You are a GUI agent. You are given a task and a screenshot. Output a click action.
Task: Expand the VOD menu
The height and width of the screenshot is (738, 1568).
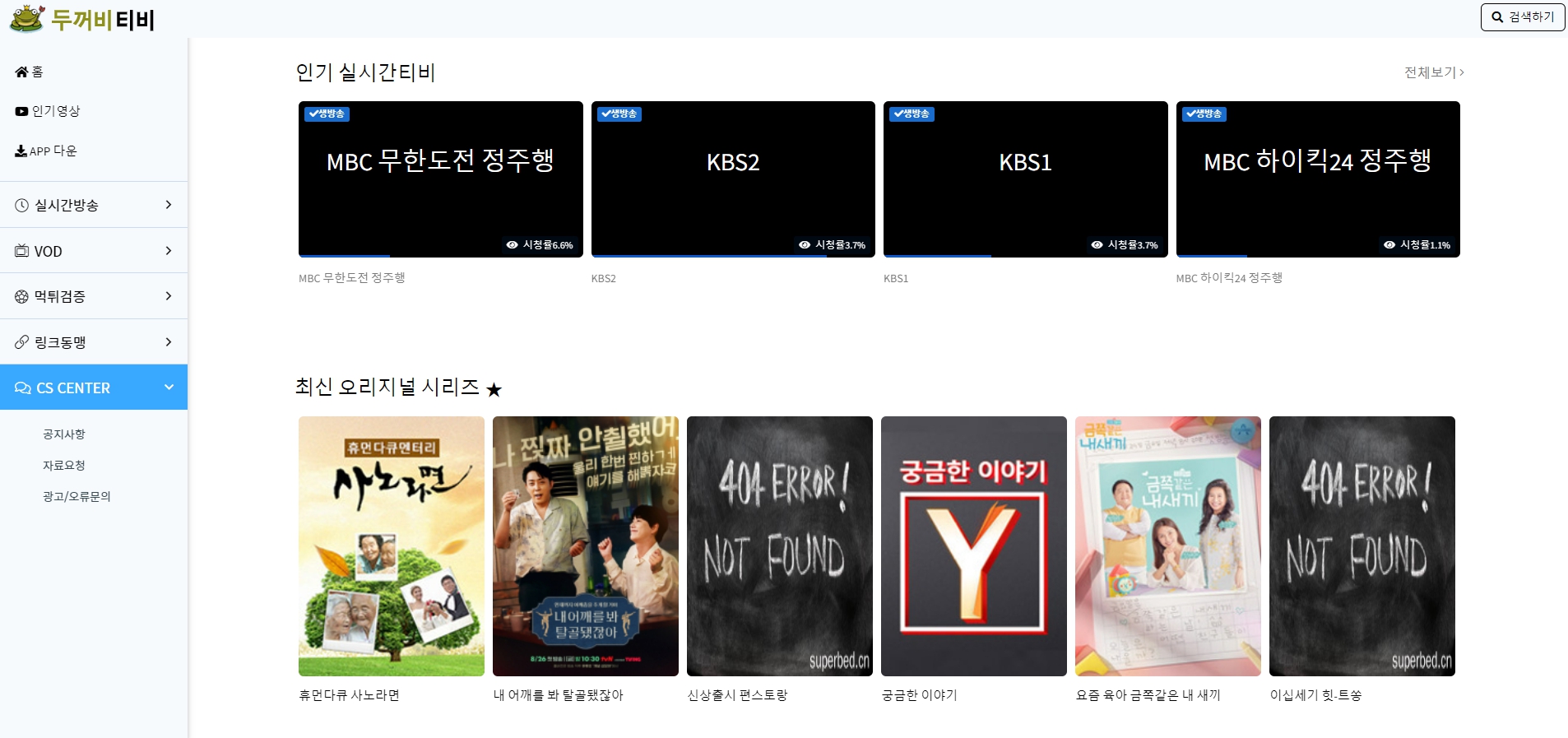pyautogui.click(x=94, y=251)
